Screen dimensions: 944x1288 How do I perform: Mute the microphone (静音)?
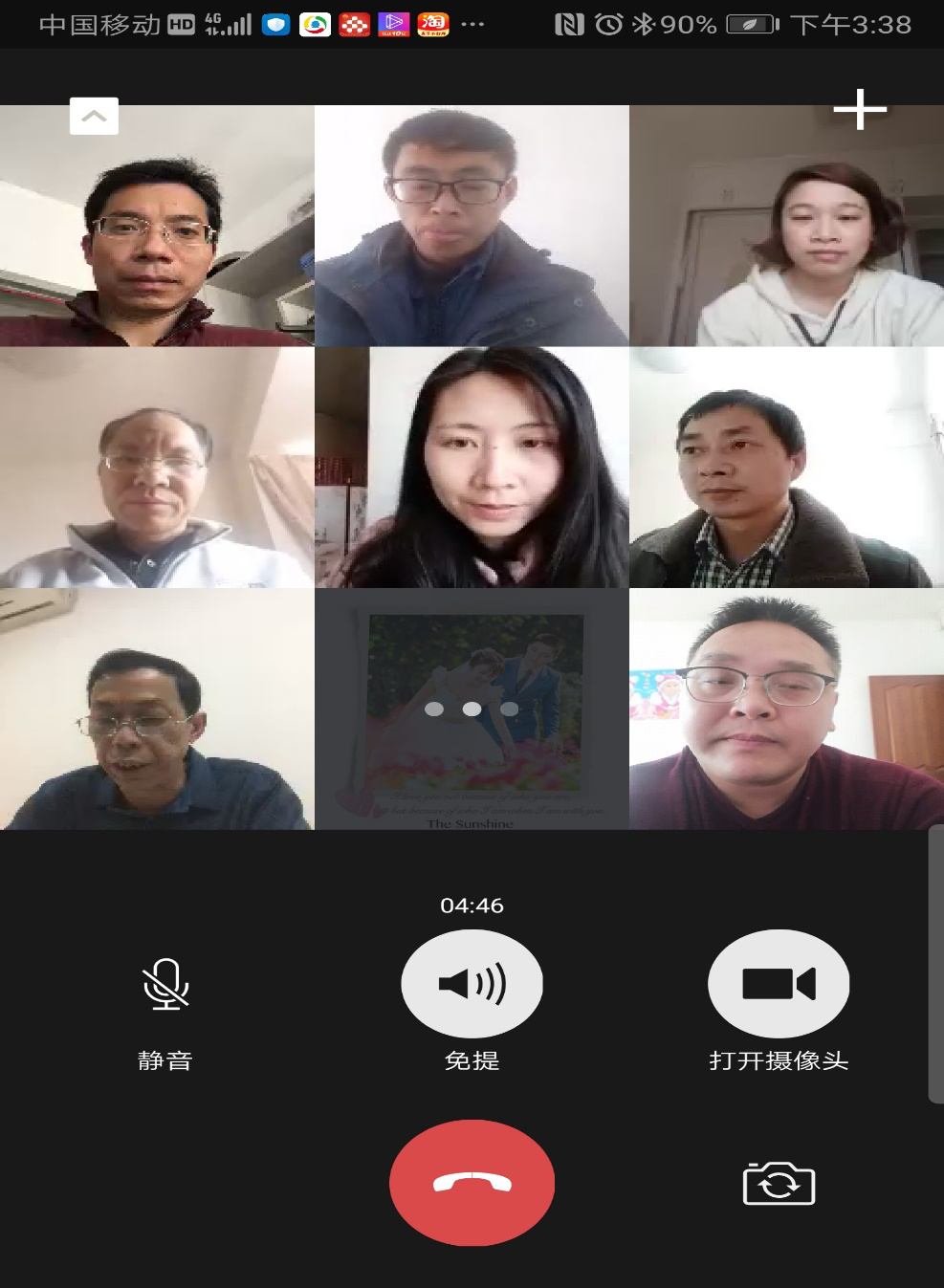pos(165,985)
